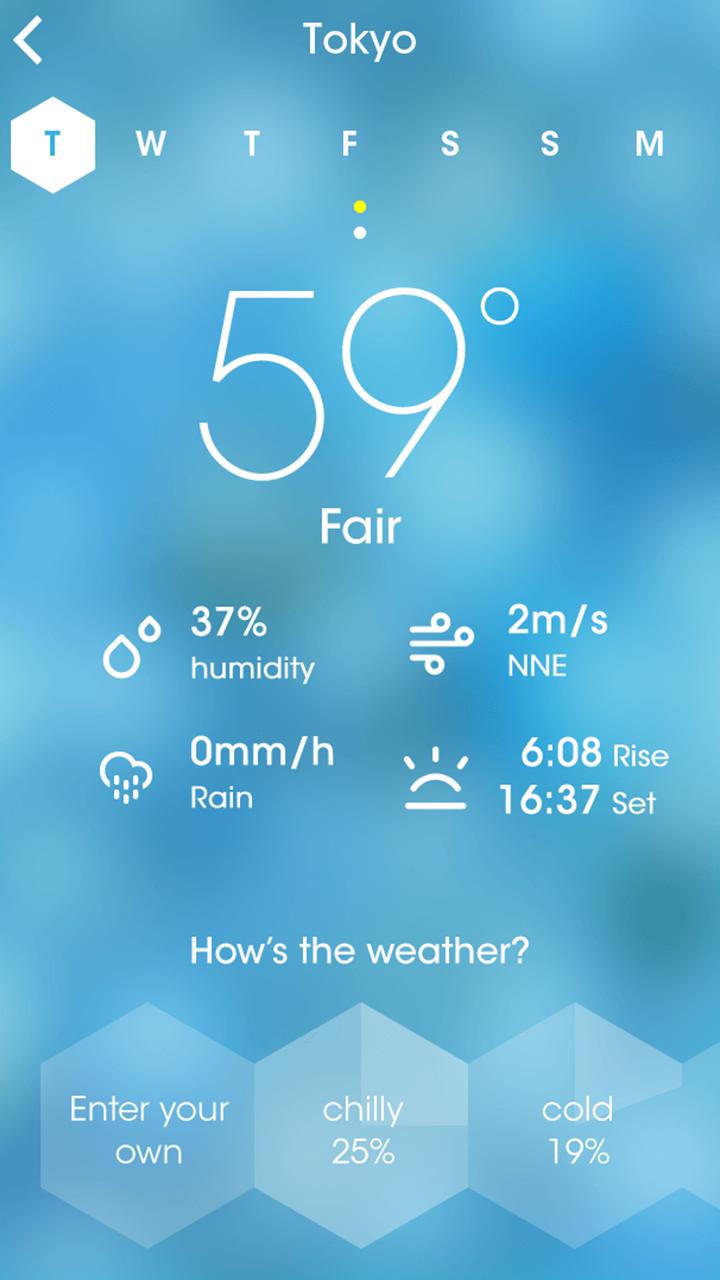The width and height of the screenshot is (720, 1280).
Task: Choose the cold 19% weather vote
Action: tap(578, 1127)
